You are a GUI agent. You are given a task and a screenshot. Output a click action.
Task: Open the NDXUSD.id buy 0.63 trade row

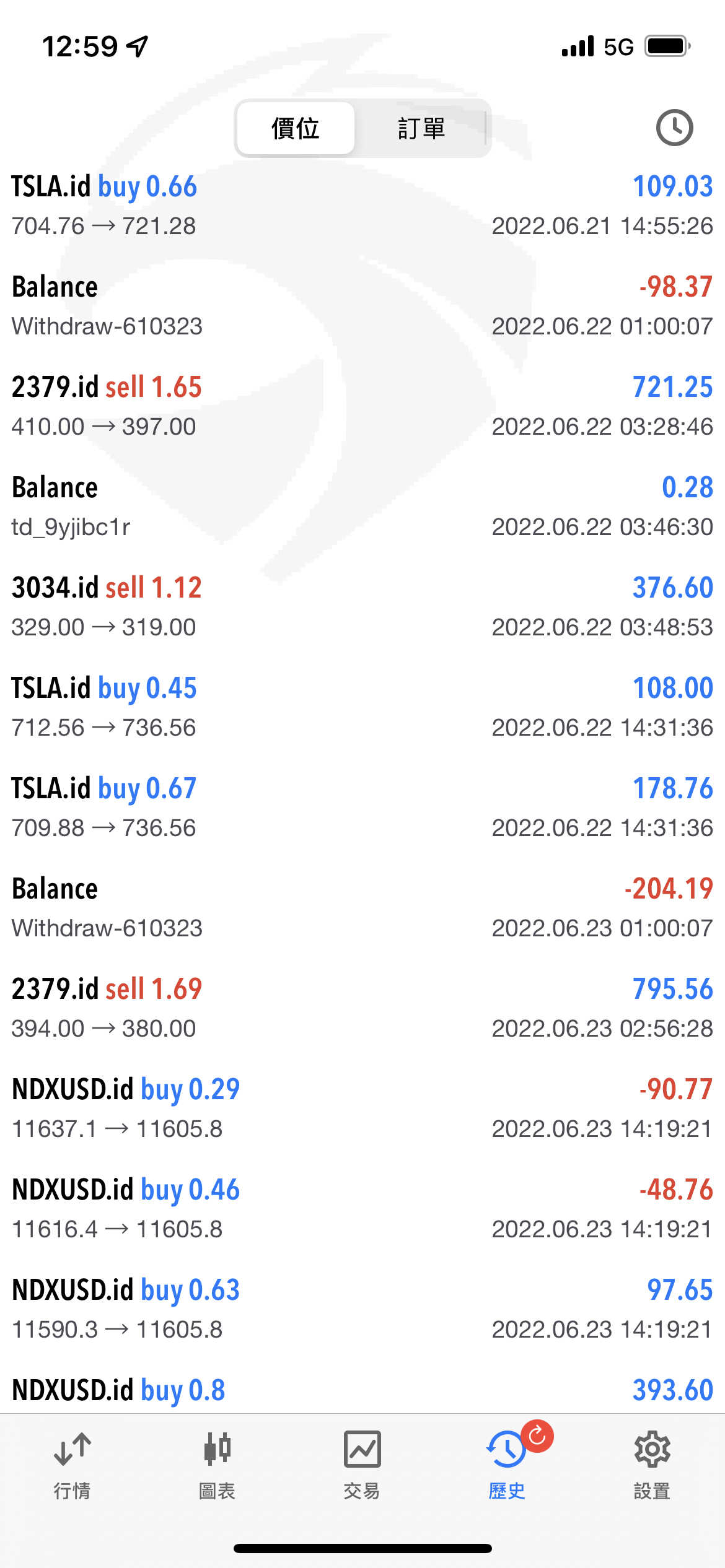pyautogui.click(x=362, y=1309)
